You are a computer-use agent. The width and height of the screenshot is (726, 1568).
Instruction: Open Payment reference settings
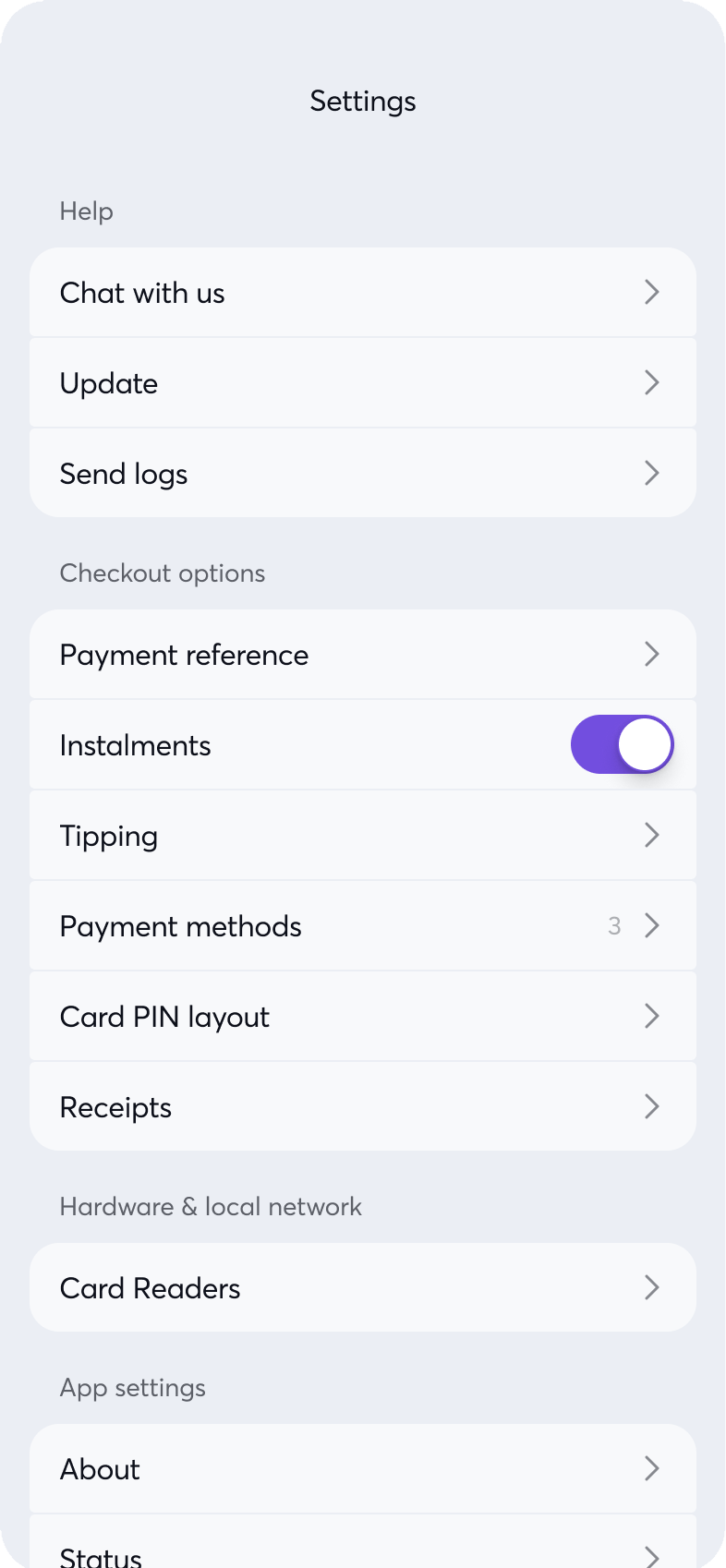point(363,654)
